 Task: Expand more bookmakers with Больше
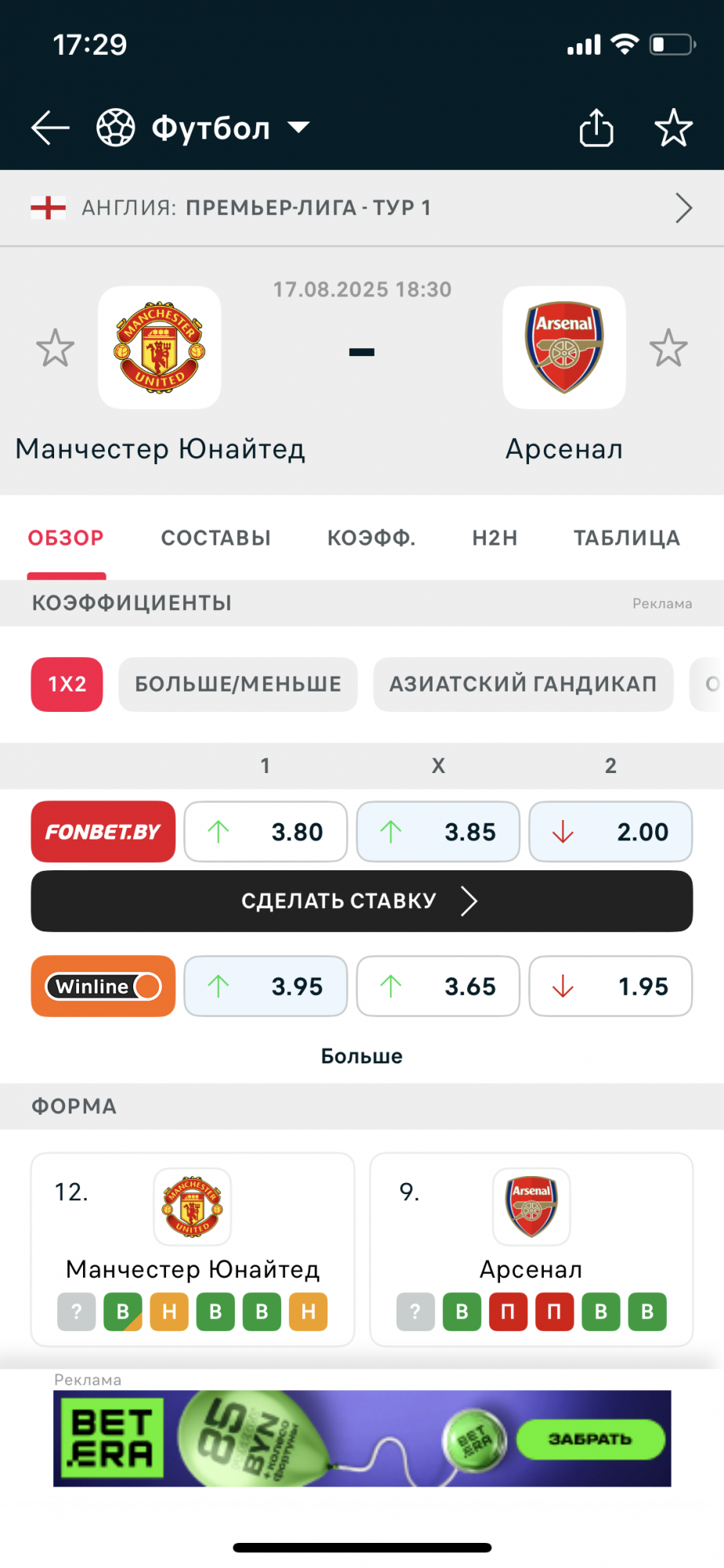pos(362,1056)
